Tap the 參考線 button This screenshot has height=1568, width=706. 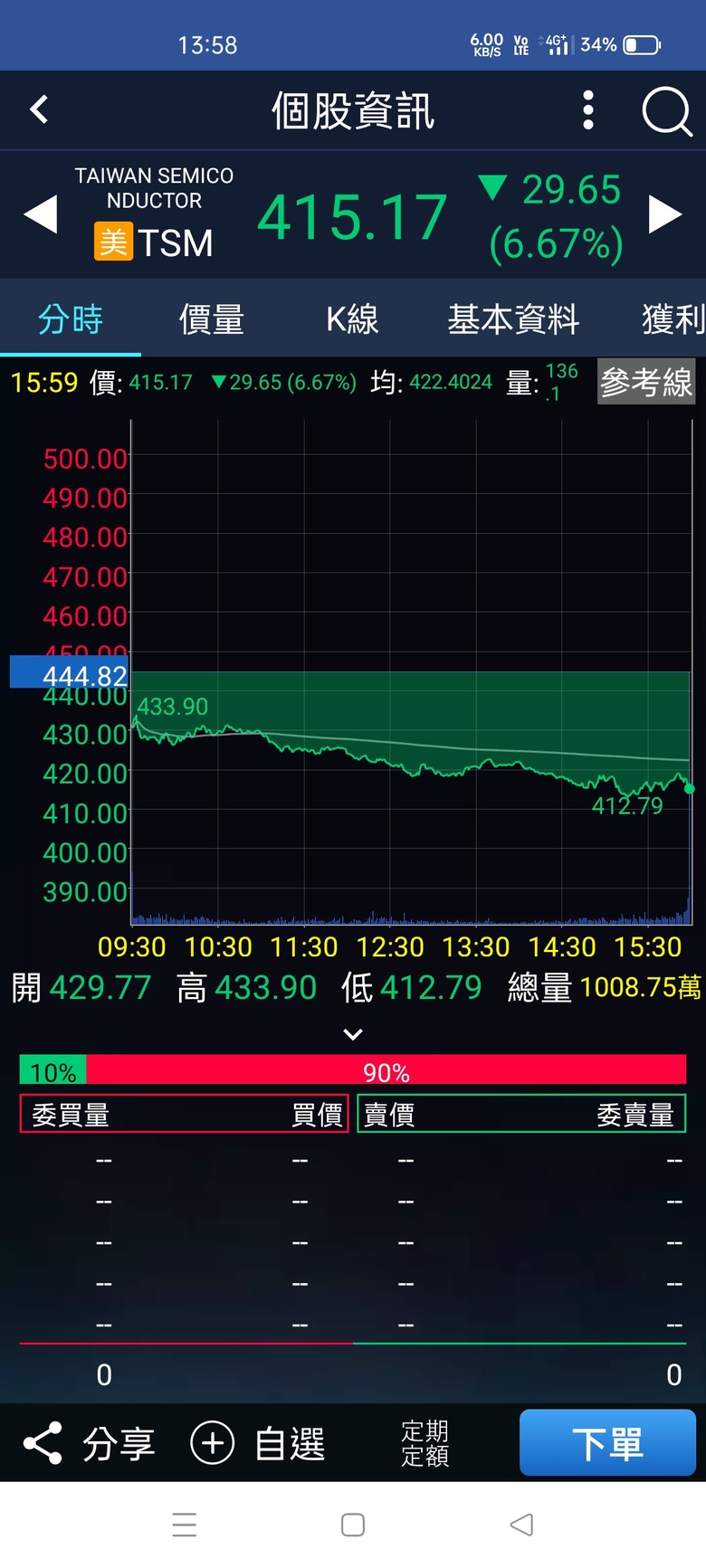pyautogui.click(x=646, y=382)
